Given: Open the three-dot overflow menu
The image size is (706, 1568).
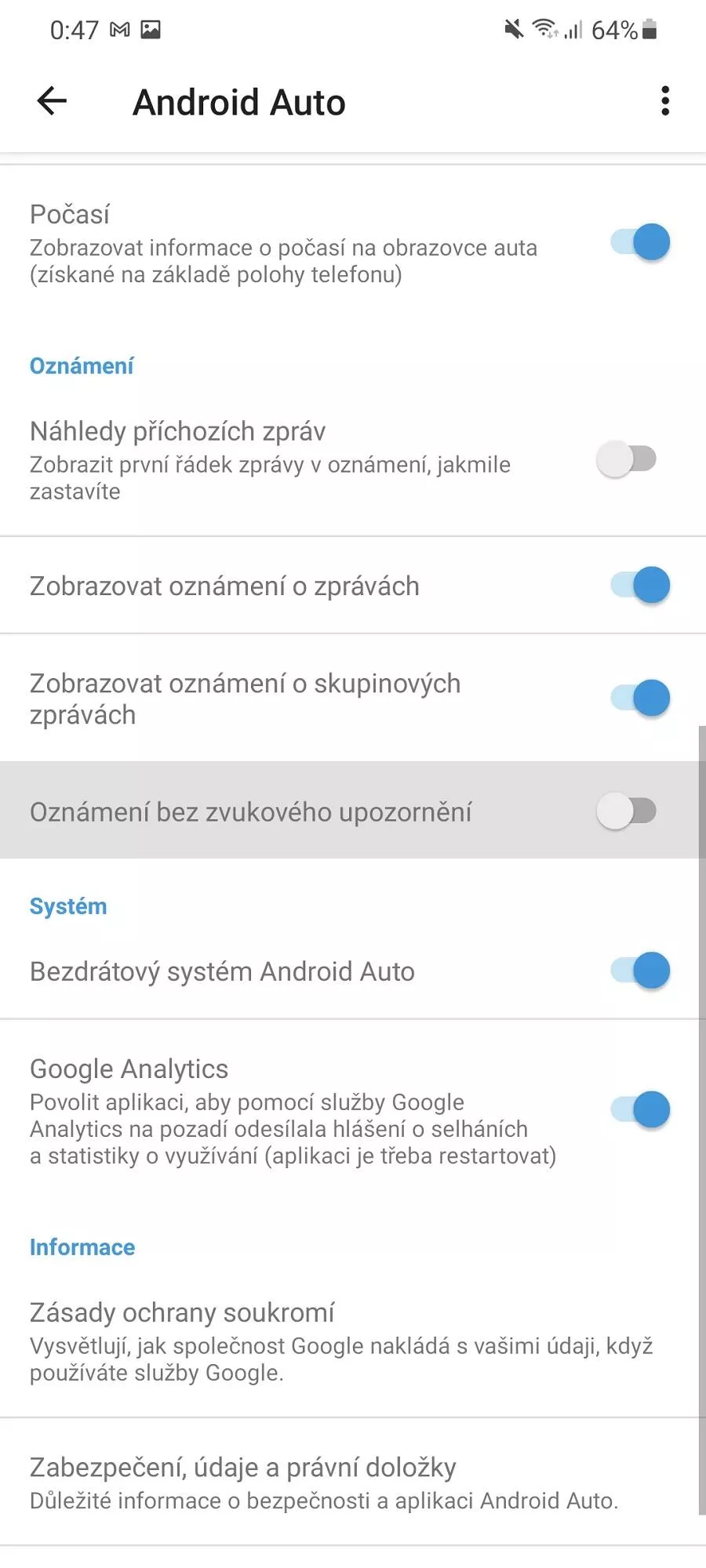Looking at the screenshot, I should [x=665, y=101].
